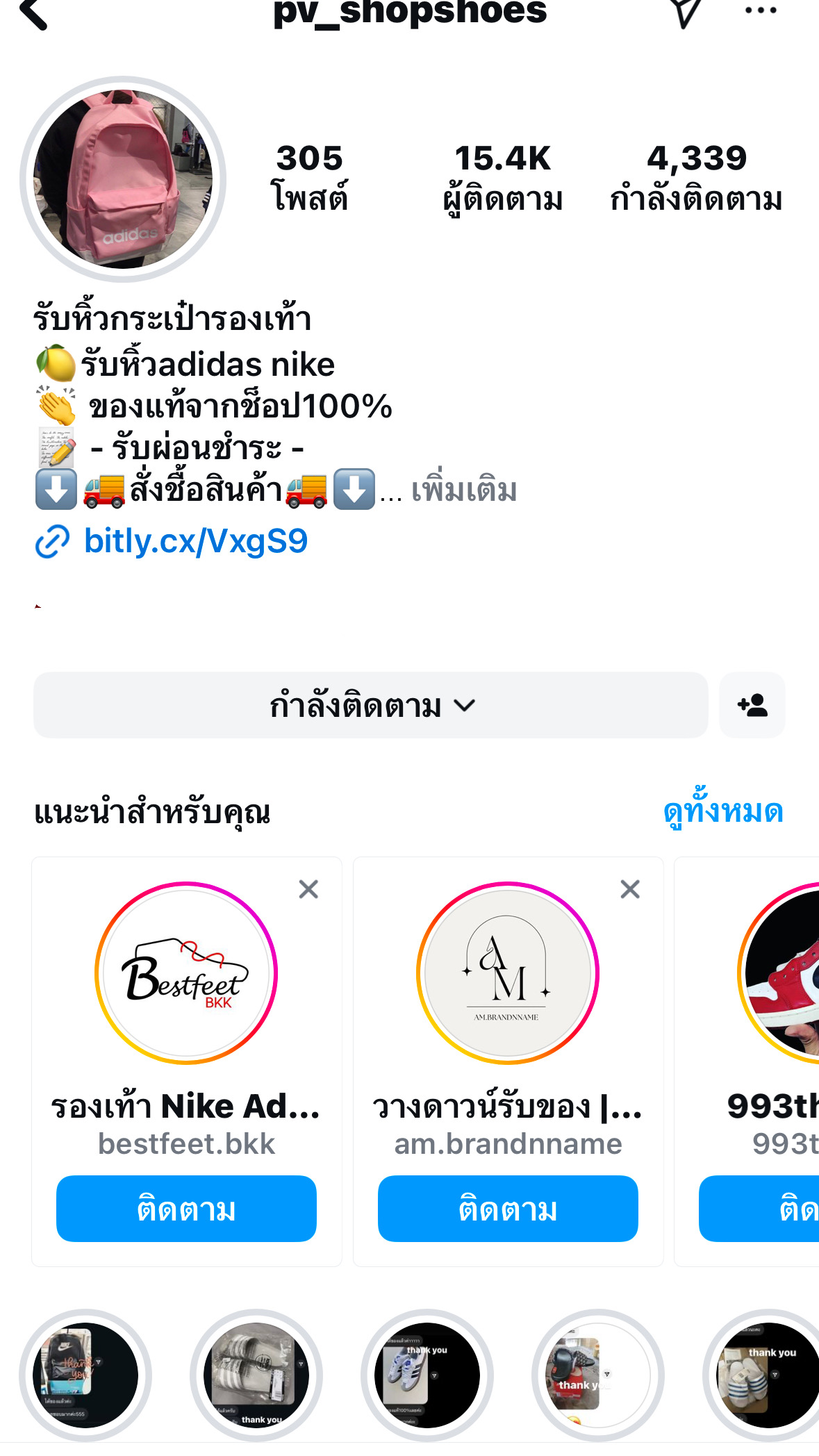This screenshot has width=819, height=1456.
Task: Open the 4,339 following list
Action: click(696, 178)
